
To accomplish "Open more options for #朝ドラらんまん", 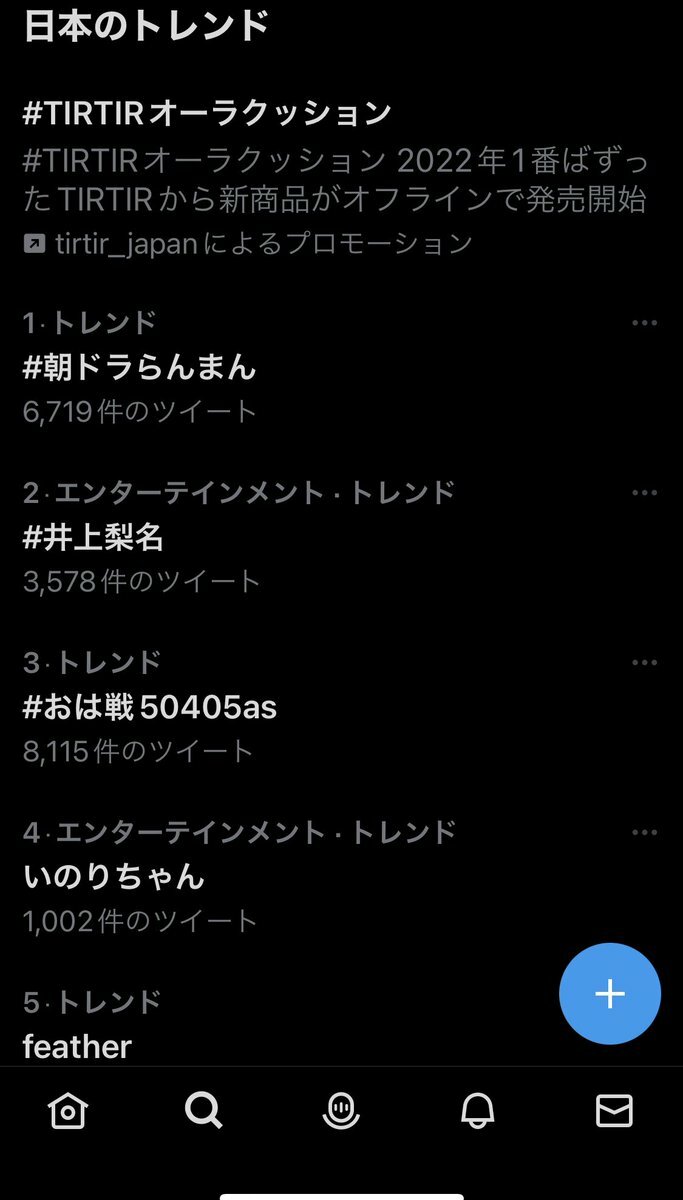I will pos(644,323).
